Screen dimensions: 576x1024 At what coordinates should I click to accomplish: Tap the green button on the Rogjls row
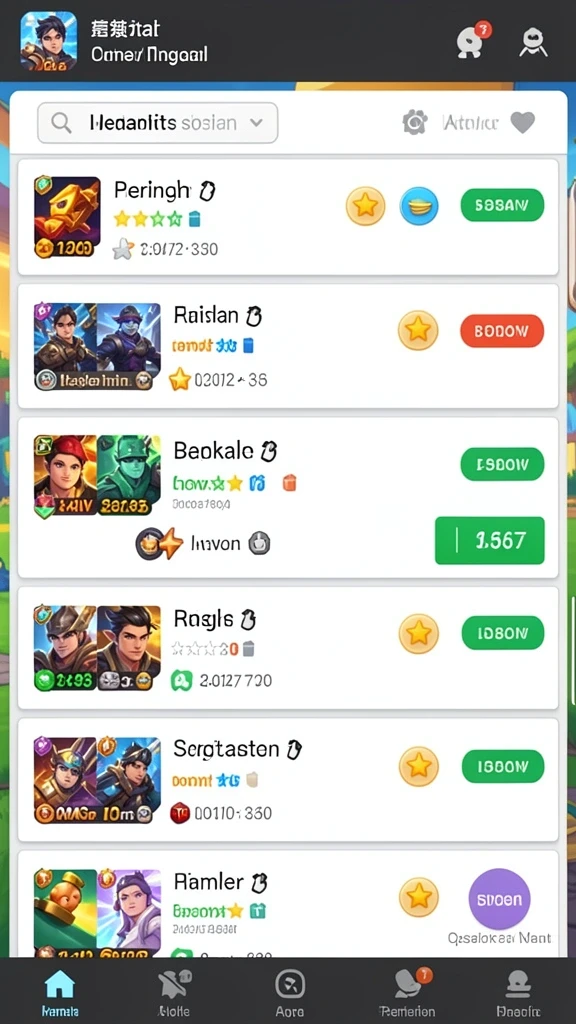(503, 633)
